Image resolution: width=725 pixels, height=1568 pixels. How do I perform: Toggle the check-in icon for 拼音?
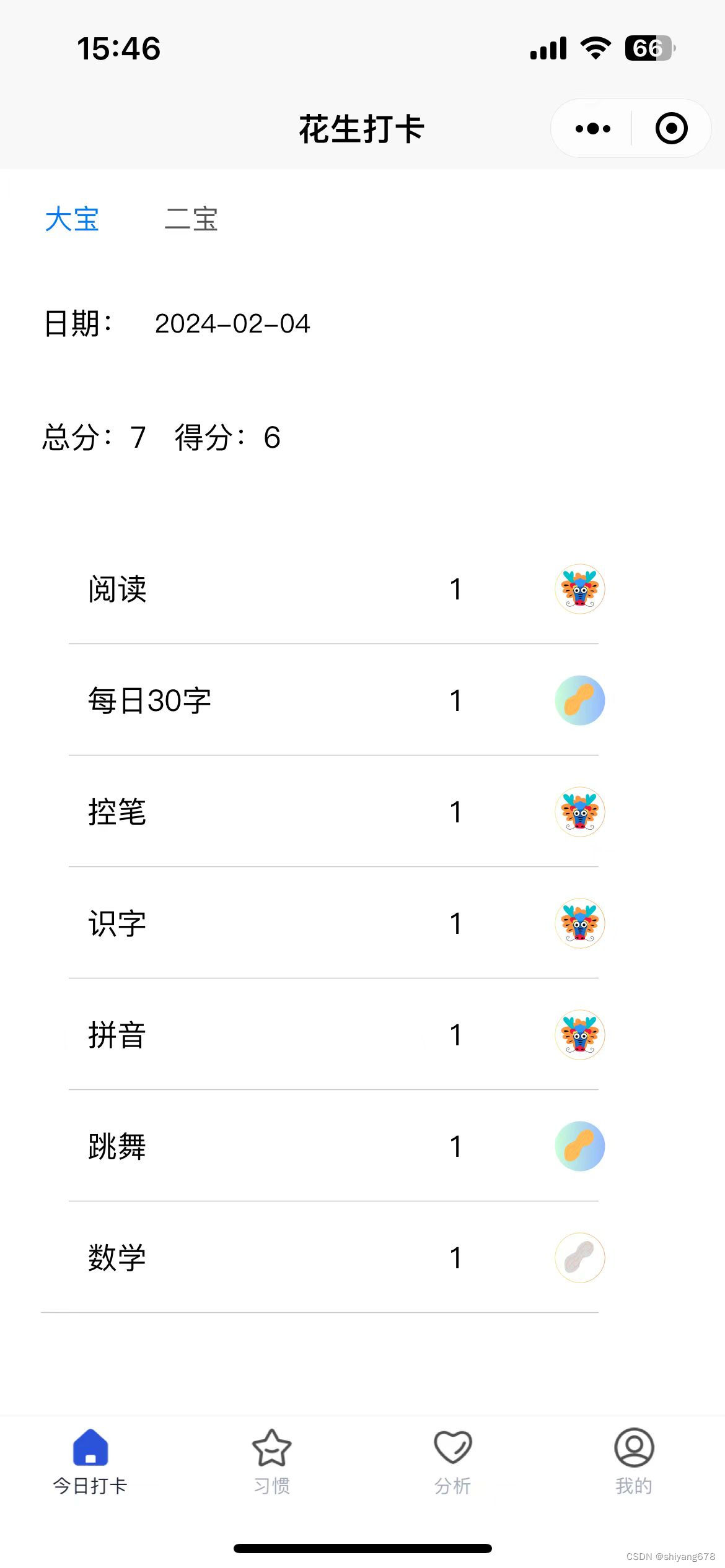point(579,1035)
